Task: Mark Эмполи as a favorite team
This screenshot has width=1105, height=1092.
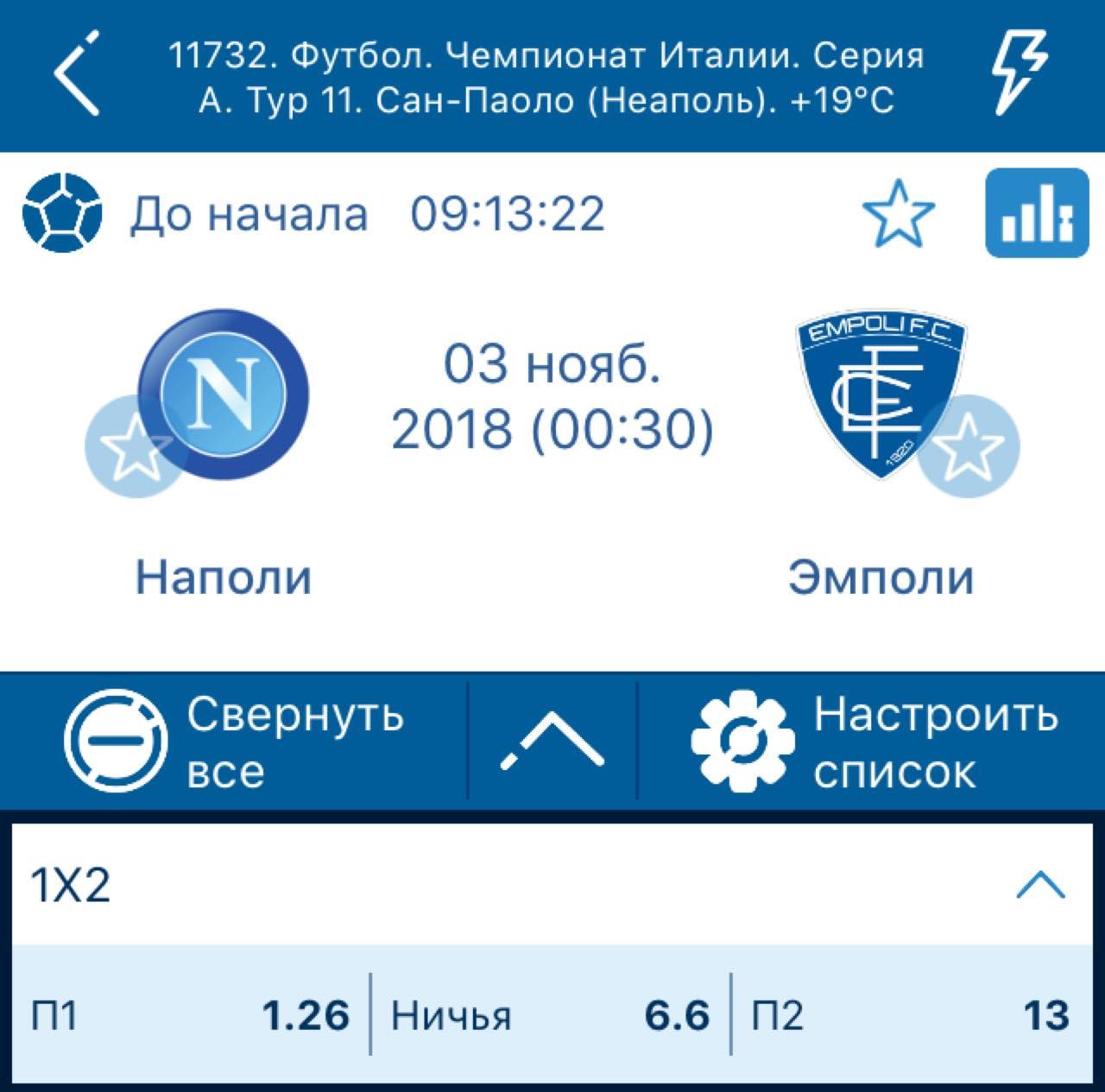Action: tap(969, 446)
